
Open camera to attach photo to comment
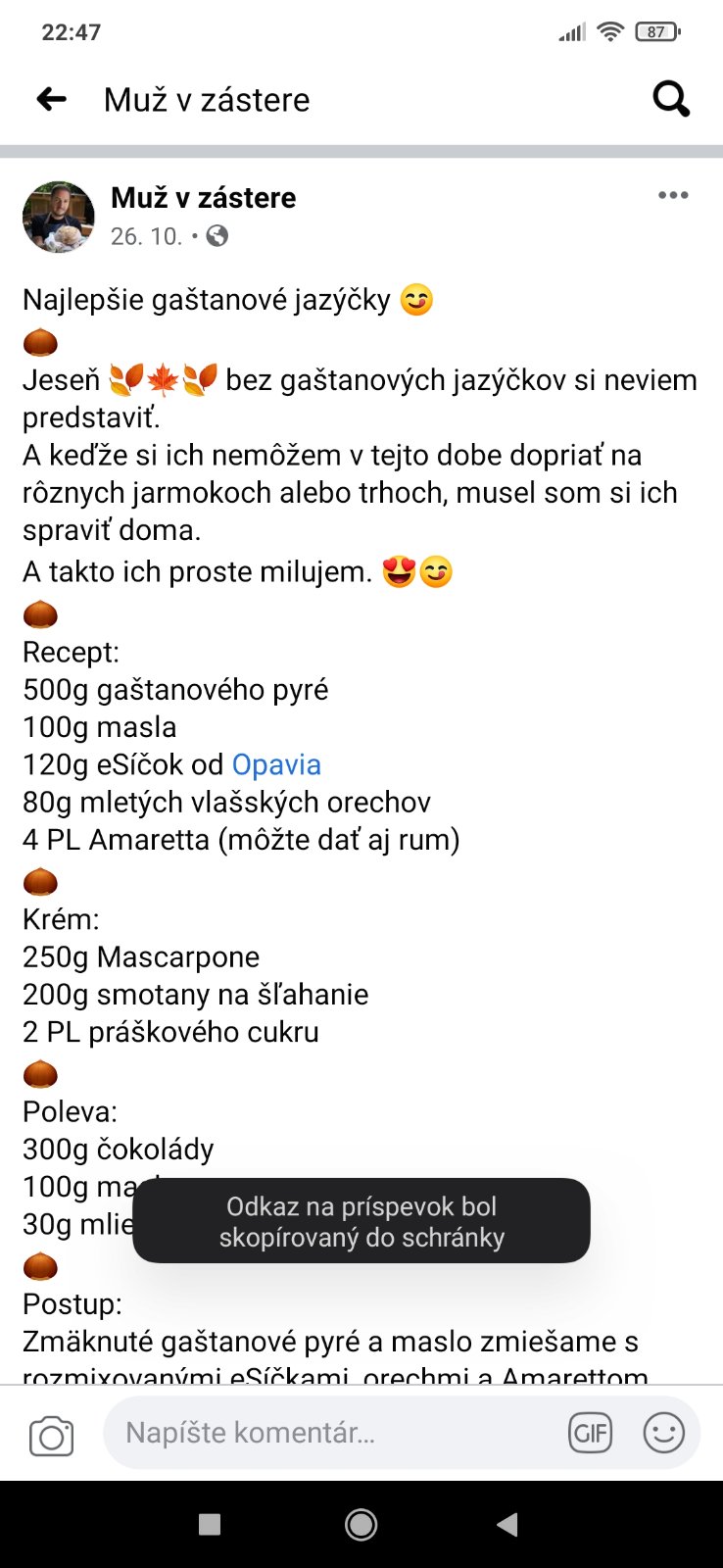click(x=52, y=1436)
